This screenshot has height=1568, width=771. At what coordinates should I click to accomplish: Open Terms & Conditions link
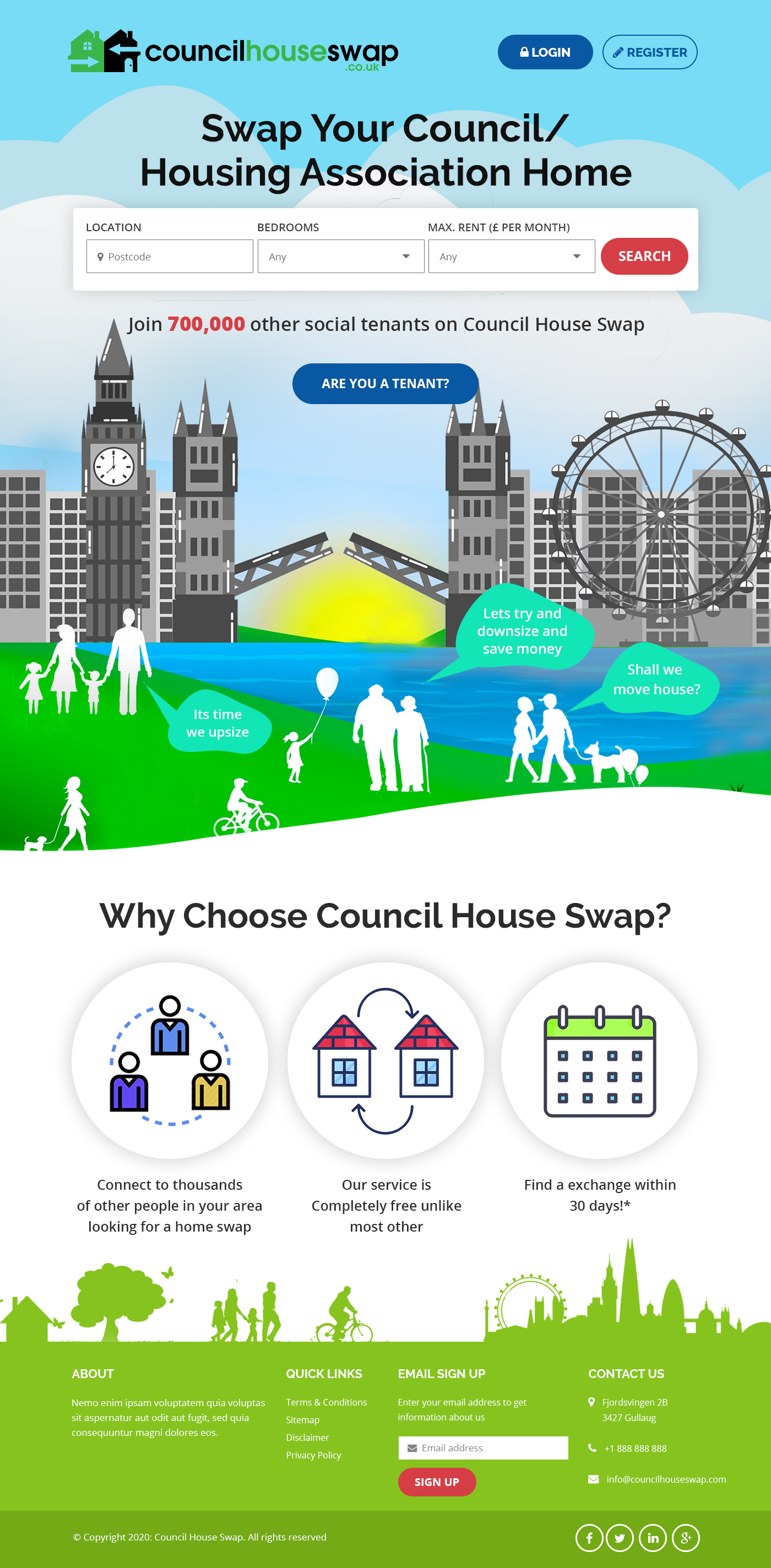point(327,1402)
